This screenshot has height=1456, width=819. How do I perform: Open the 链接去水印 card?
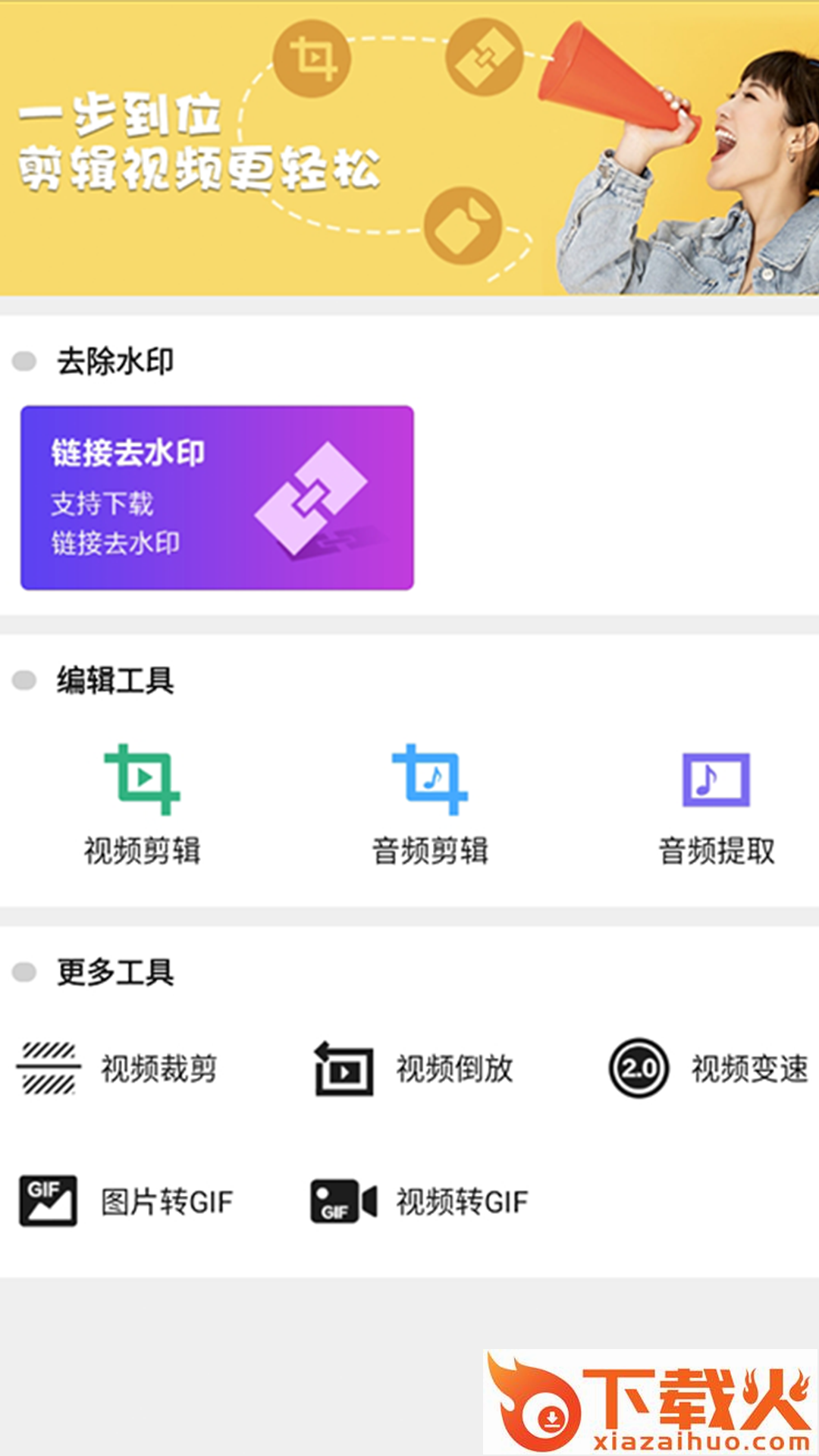coord(217,497)
